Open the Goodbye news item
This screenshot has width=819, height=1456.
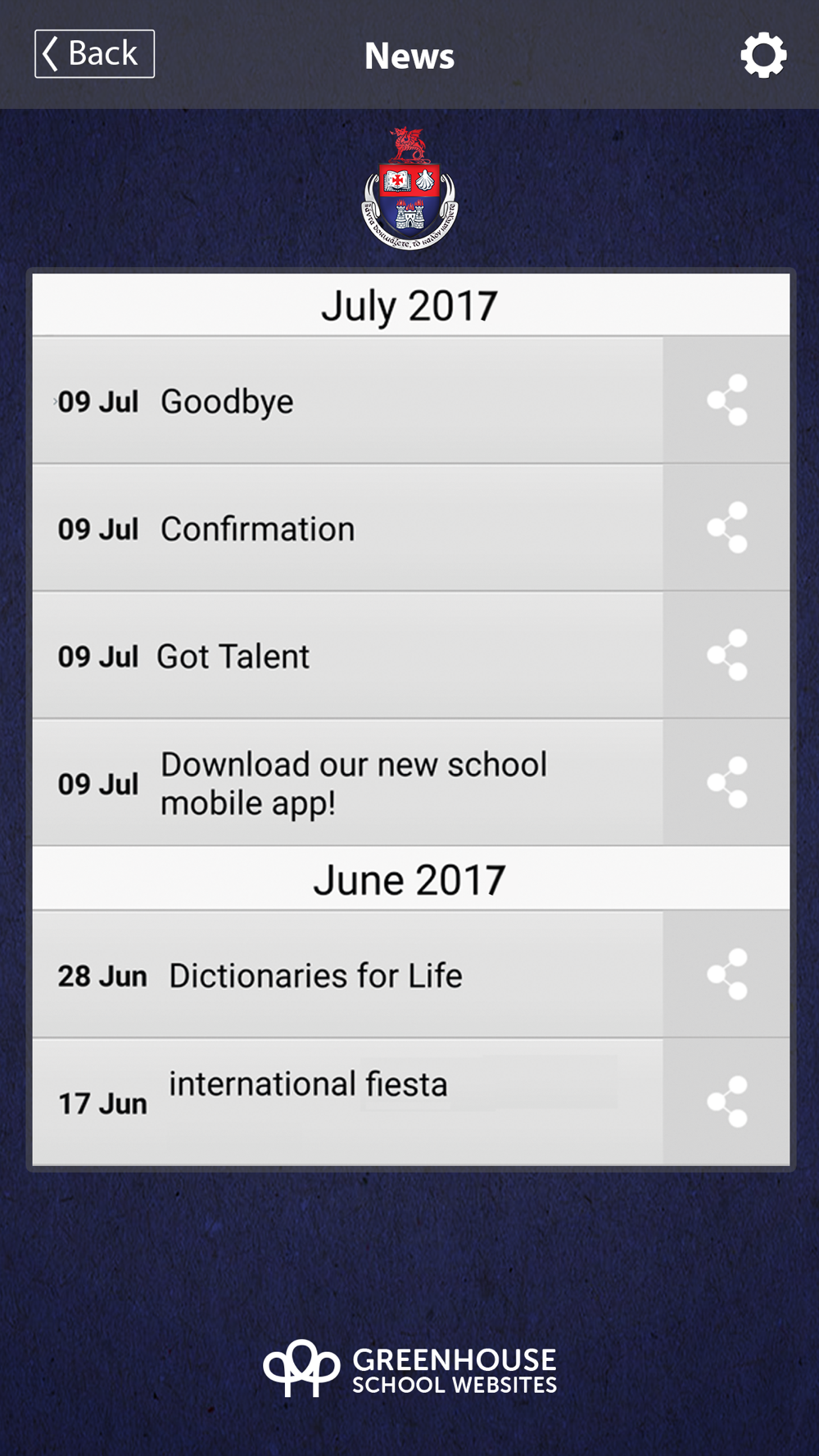pyautogui.click(x=348, y=400)
